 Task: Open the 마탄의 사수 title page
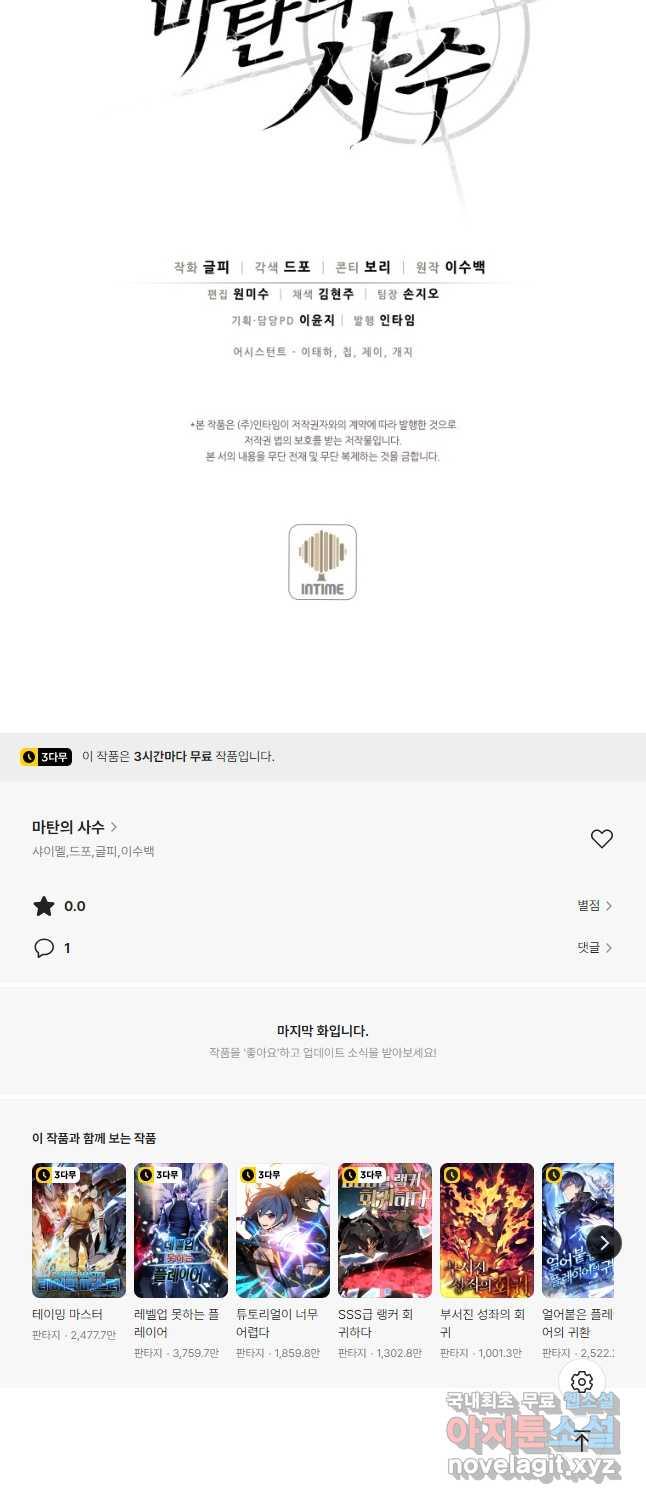(x=75, y=827)
